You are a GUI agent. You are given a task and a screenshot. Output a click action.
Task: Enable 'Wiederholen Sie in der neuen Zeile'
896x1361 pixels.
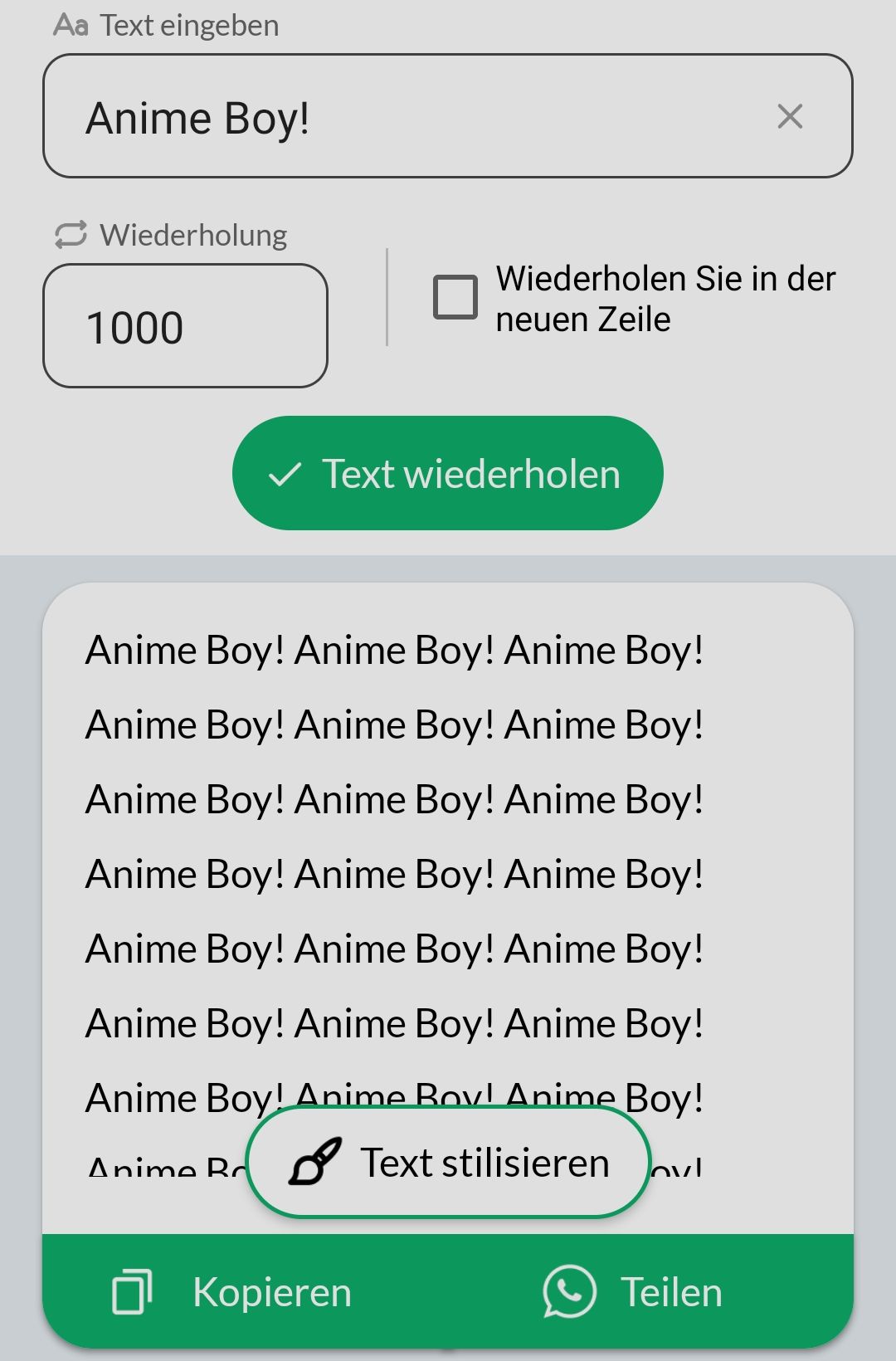[455, 297]
